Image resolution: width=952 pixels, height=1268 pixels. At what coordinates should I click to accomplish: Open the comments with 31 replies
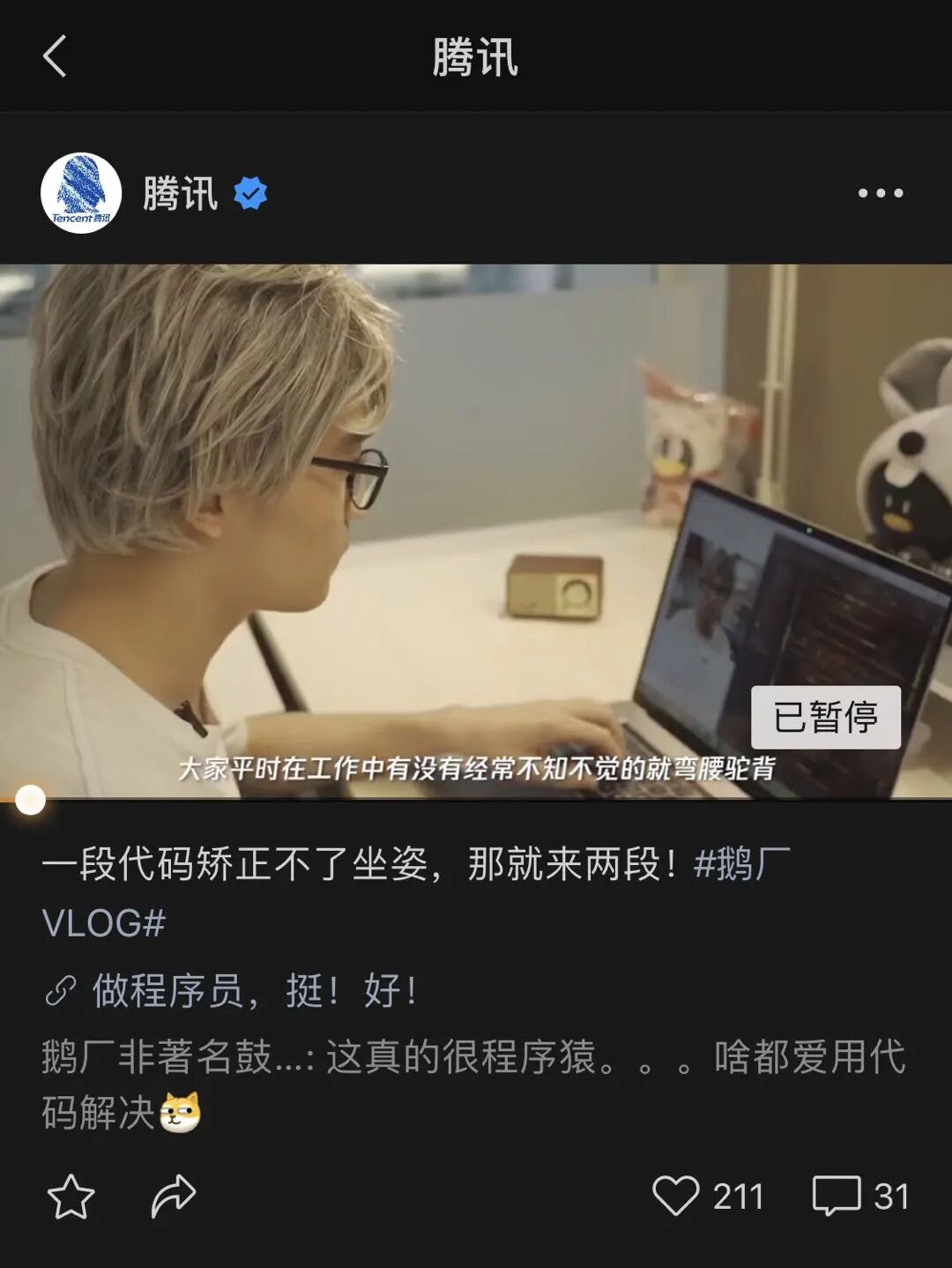coord(837,1197)
